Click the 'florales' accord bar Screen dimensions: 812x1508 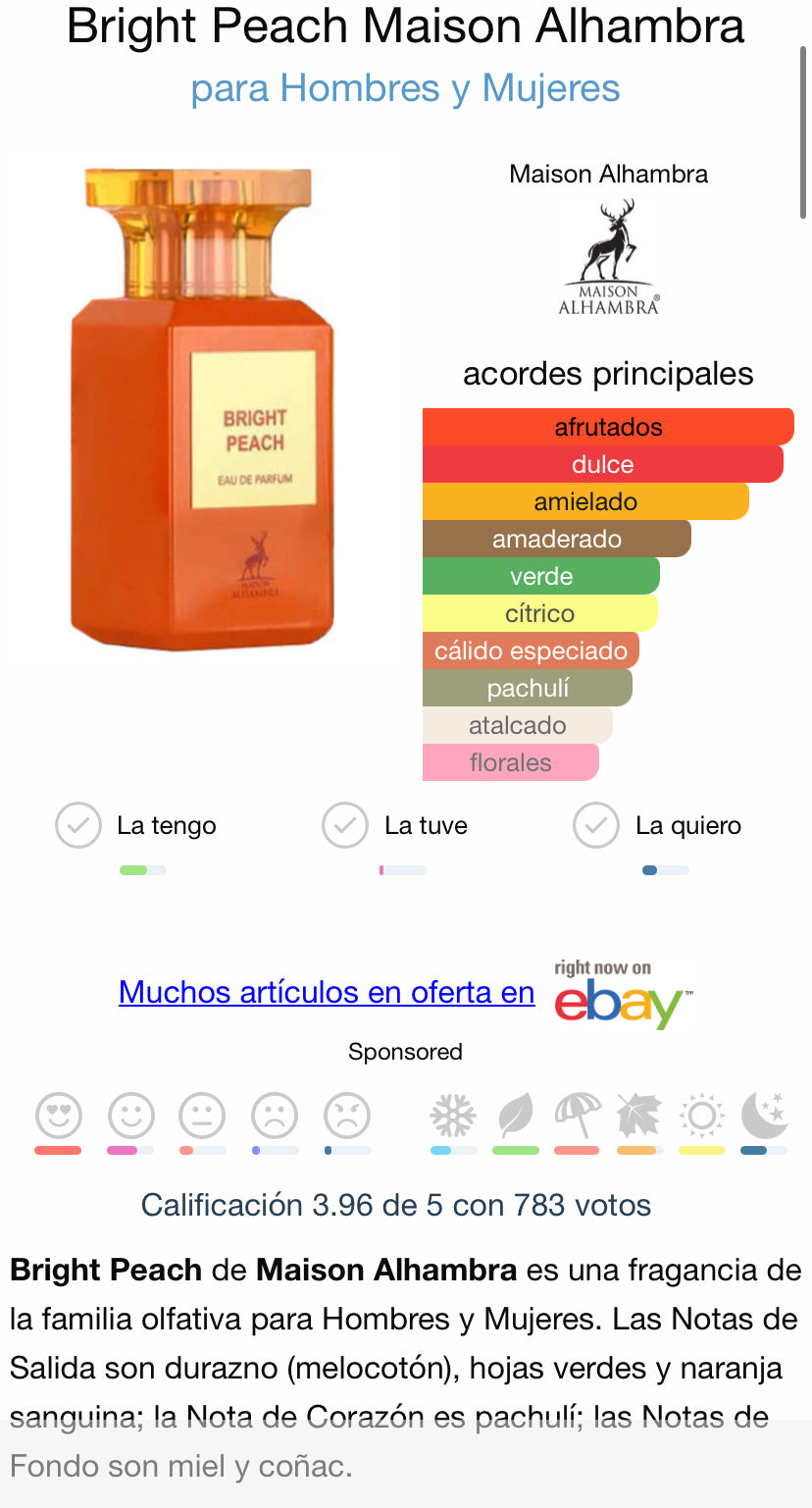pos(512,762)
